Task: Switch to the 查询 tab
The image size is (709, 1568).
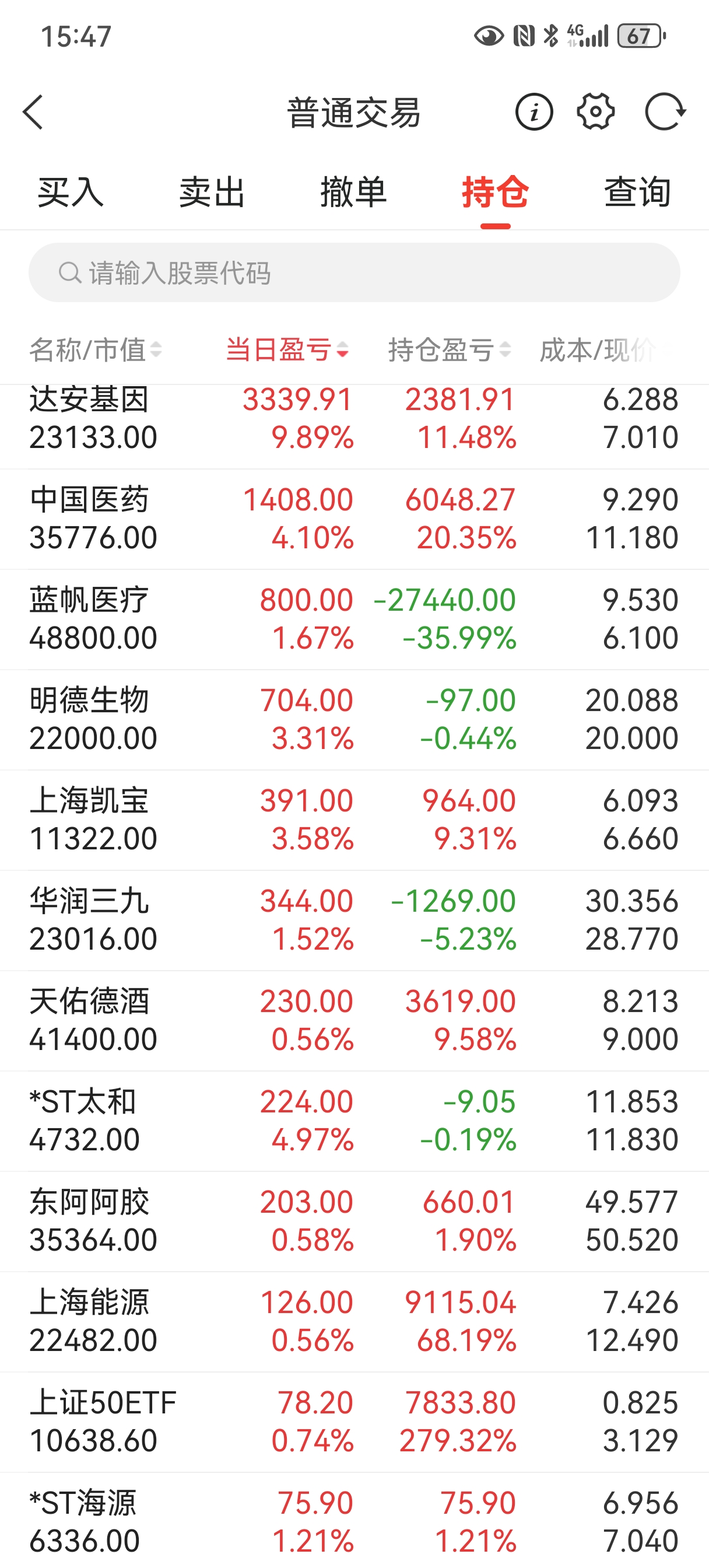Action: (637, 192)
